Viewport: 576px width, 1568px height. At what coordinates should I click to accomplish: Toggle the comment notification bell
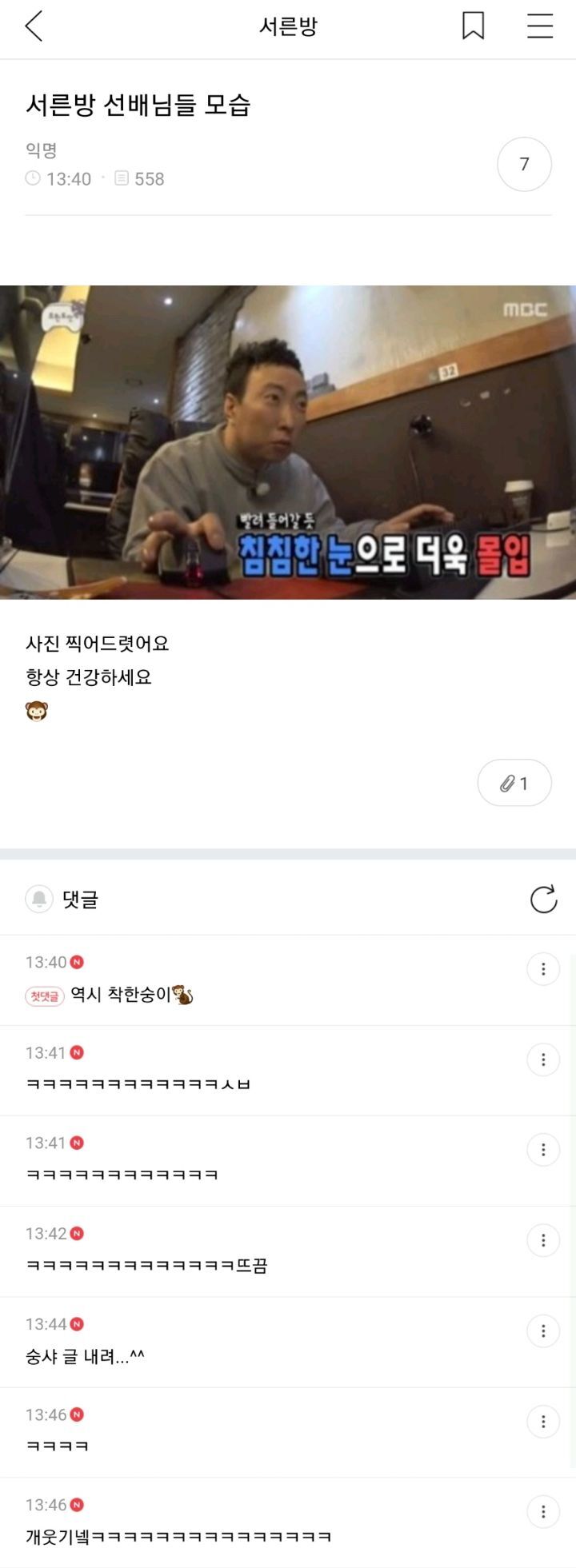39,900
